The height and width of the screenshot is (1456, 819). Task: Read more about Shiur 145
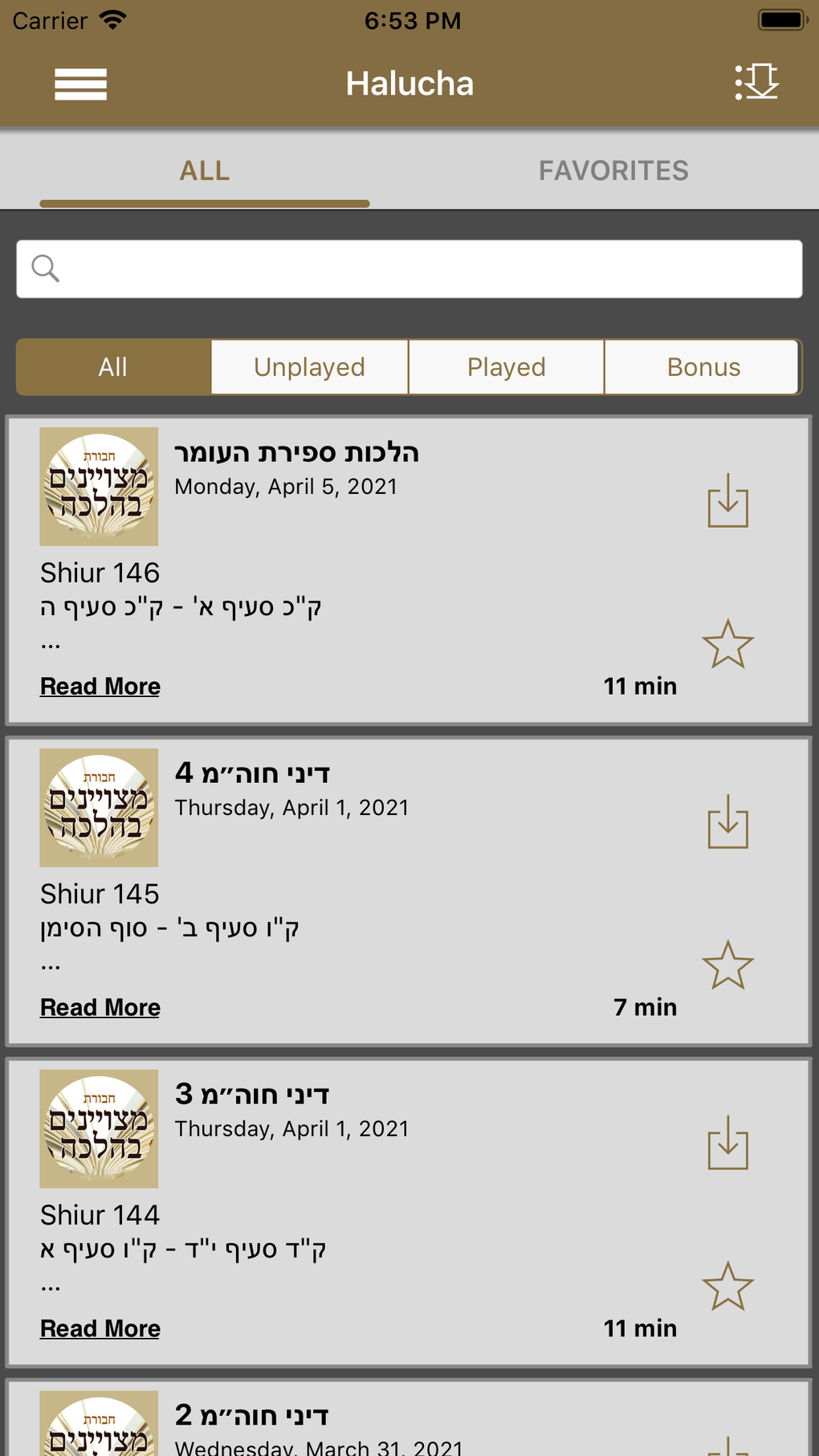click(x=100, y=1008)
